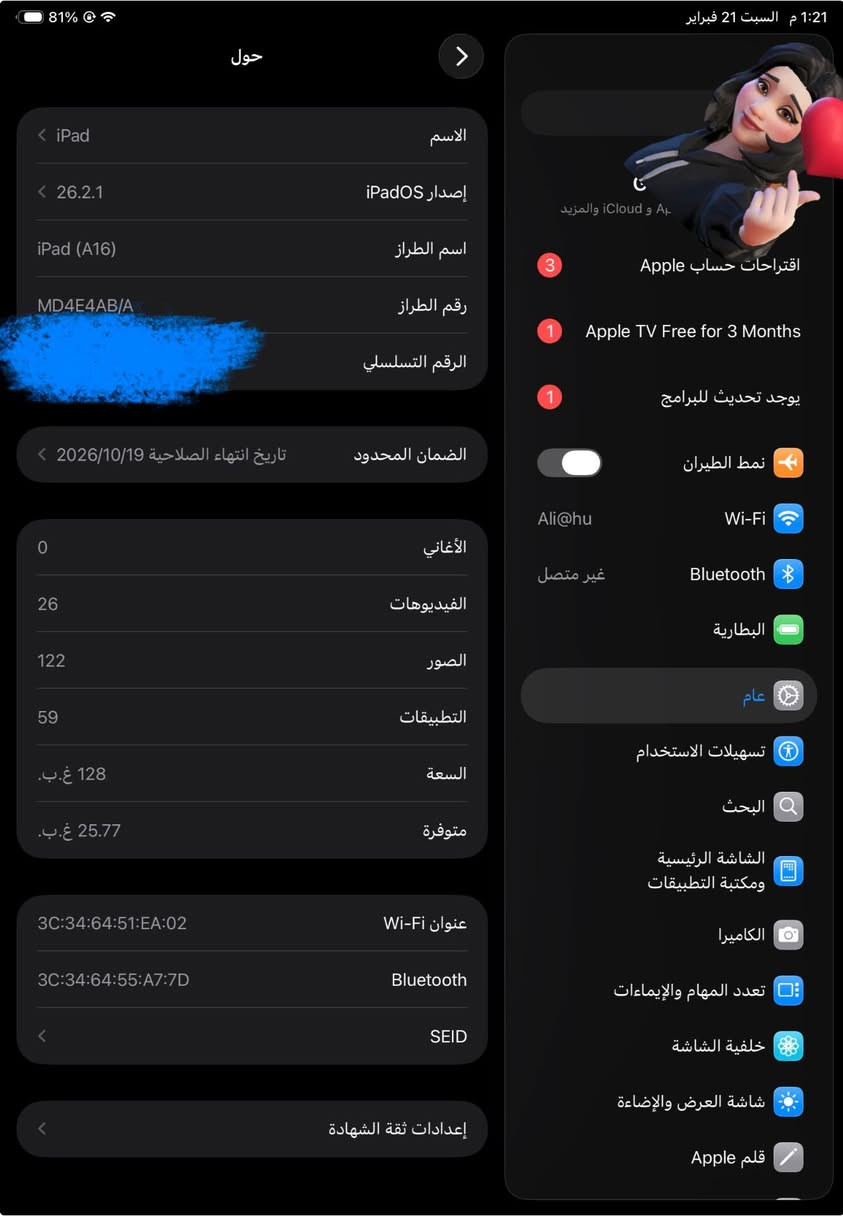Image resolution: width=843 pixels, height=1216 pixels.
Task: Open تسهيلات الاستخدام accessibility settings
Action: pyautogui.click(x=670, y=751)
